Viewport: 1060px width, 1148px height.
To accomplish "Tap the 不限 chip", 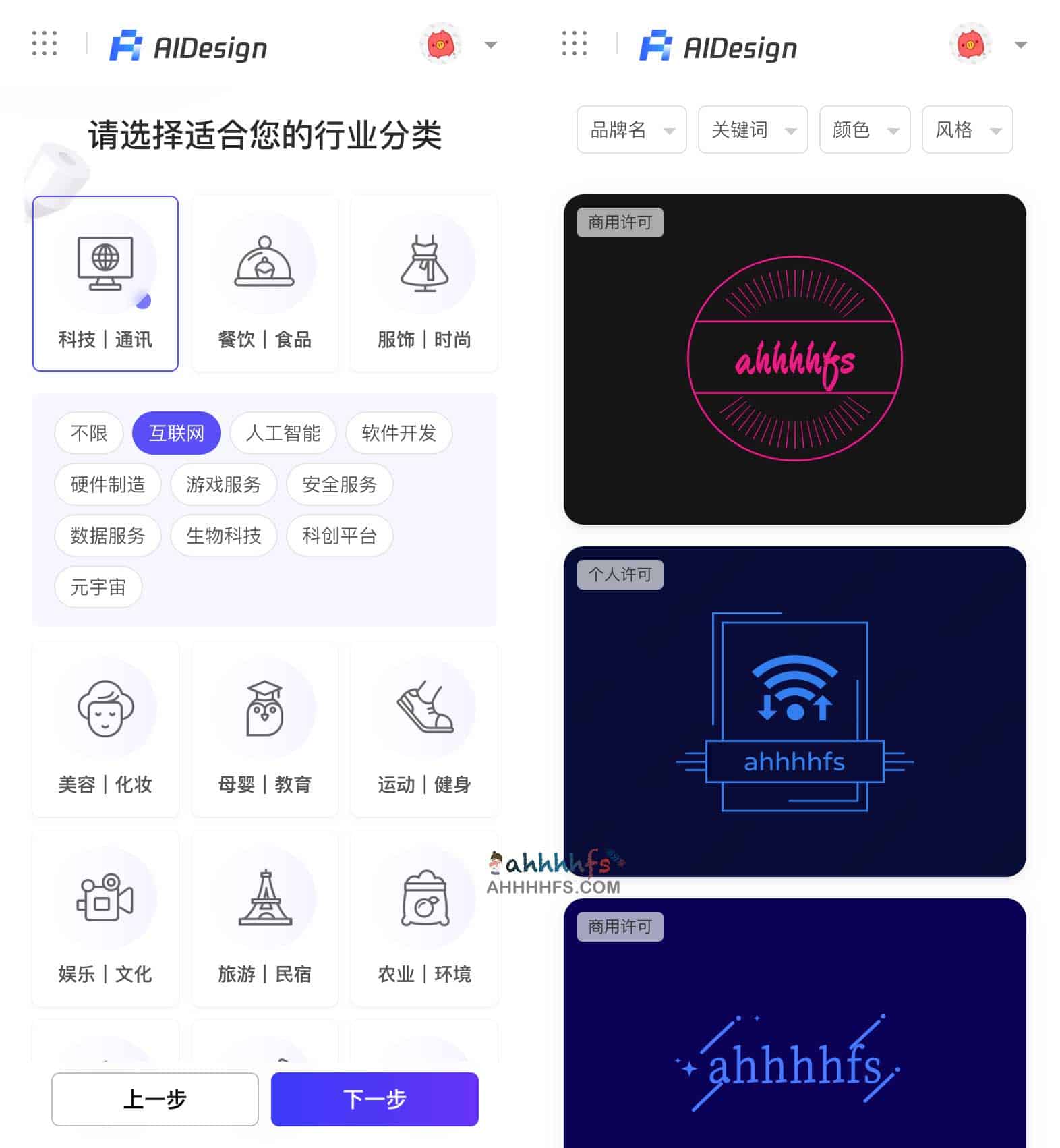I will tap(89, 433).
